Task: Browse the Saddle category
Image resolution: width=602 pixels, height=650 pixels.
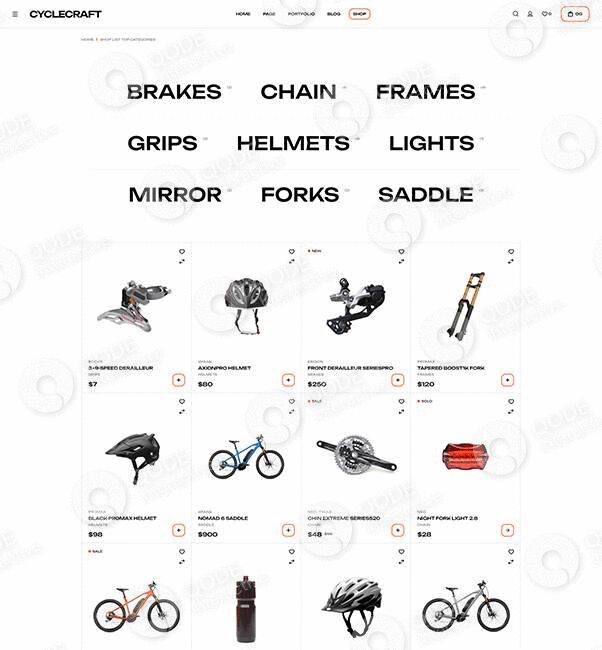Action: (425, 195)
